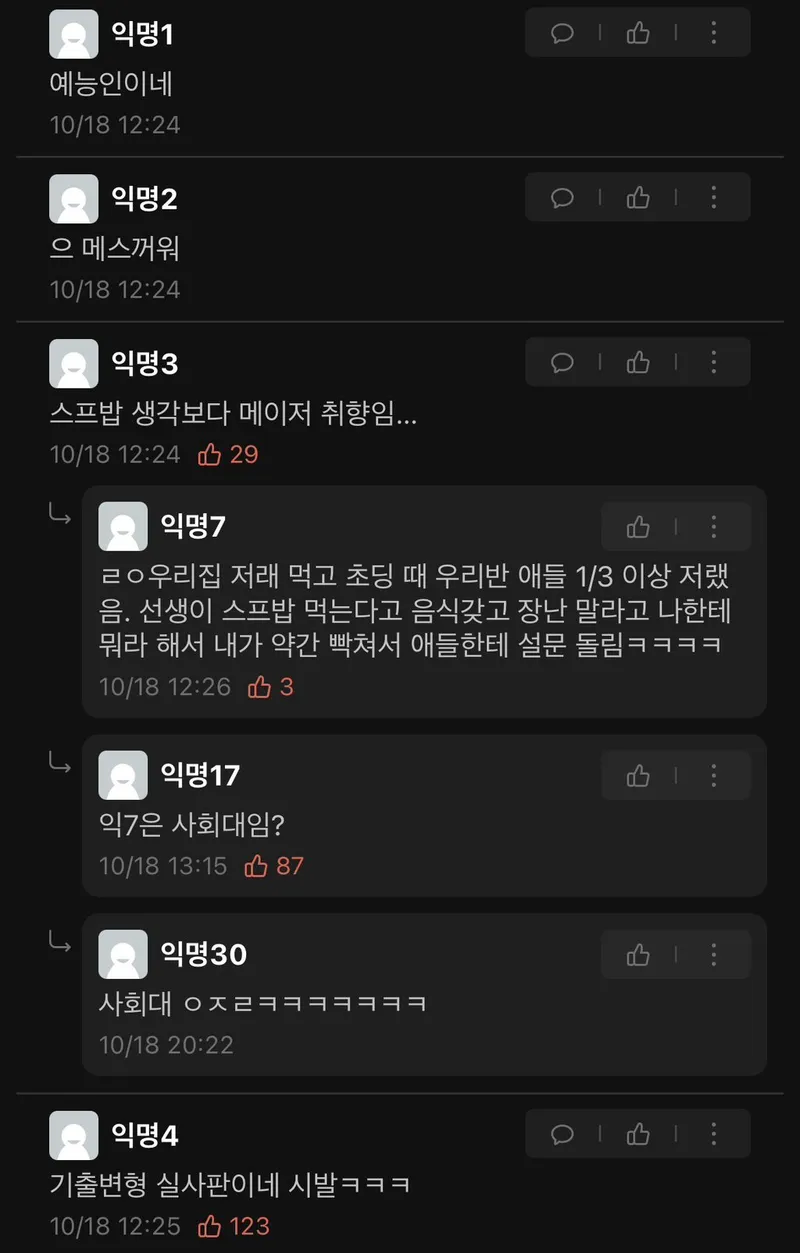The width and height of the screenshot is (800, 1253).
Task: Reply to 익명2's comment
Action: (x=562, y=197)
